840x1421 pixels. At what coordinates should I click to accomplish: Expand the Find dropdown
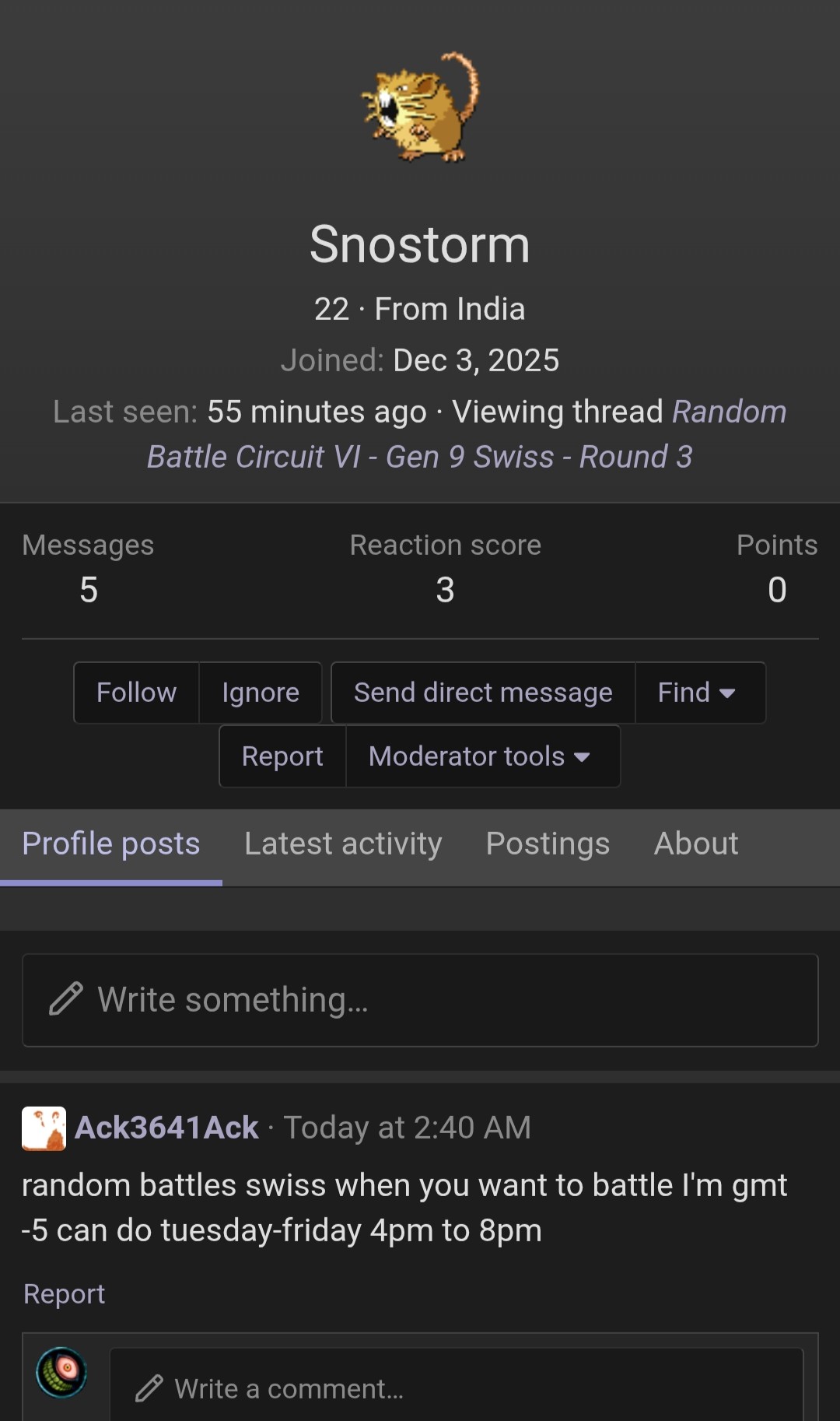(698, 693)
